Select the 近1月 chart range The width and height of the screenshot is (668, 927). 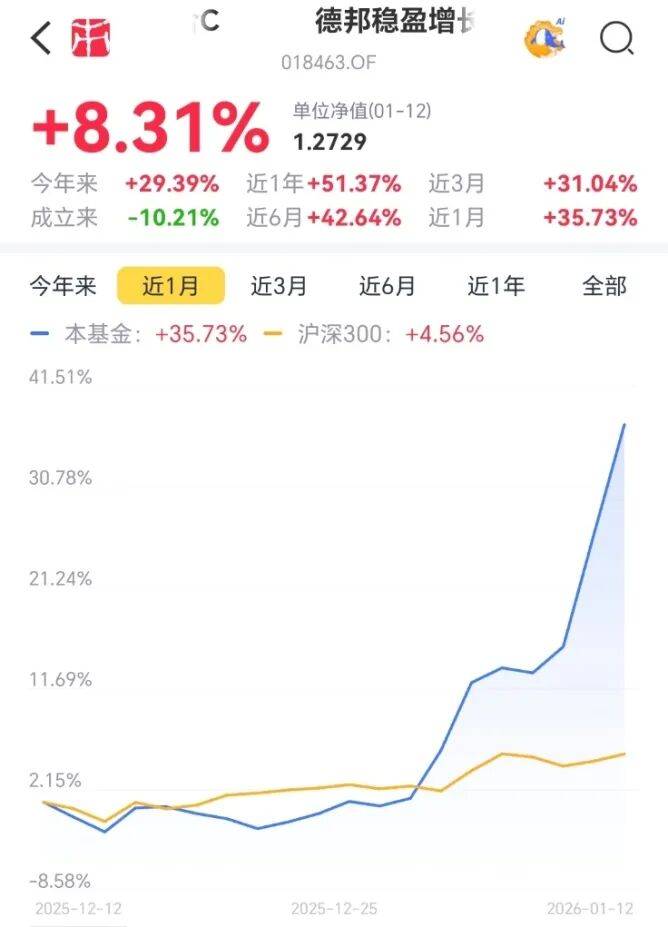pyautogui.click(x=171, y=286)
